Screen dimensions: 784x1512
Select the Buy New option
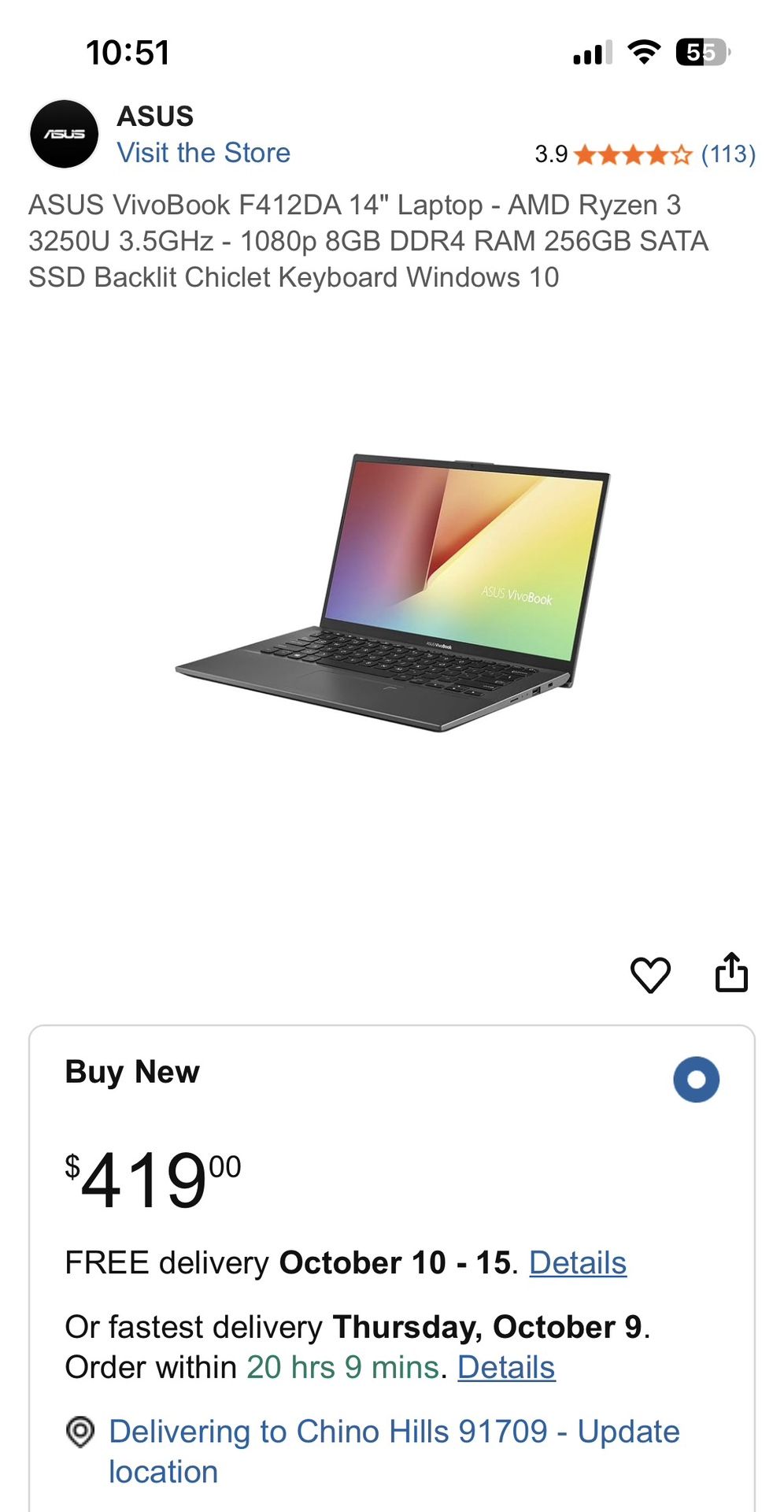pos(696,1079)
